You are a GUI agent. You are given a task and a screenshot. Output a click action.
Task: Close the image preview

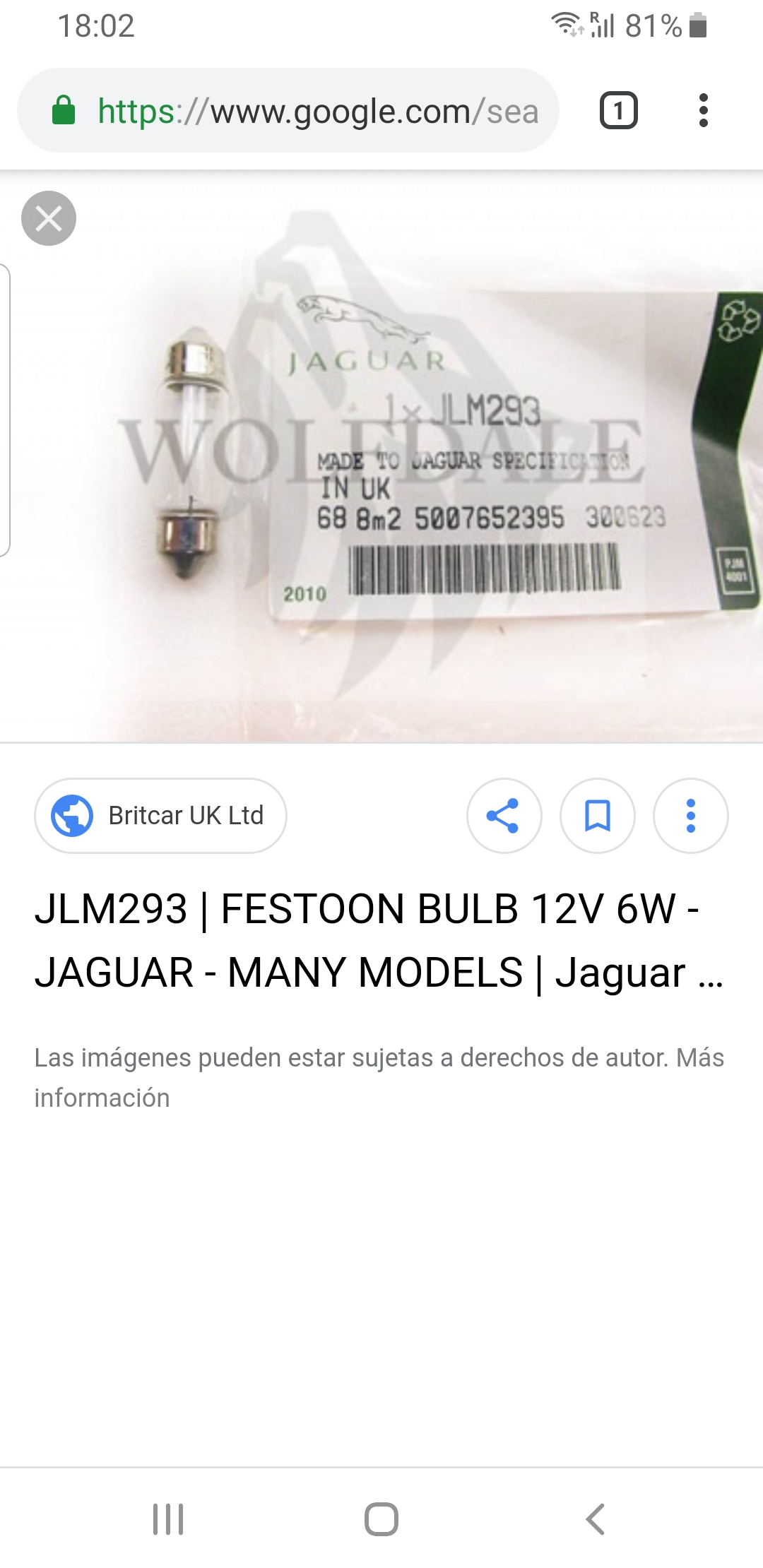(48, 218)
